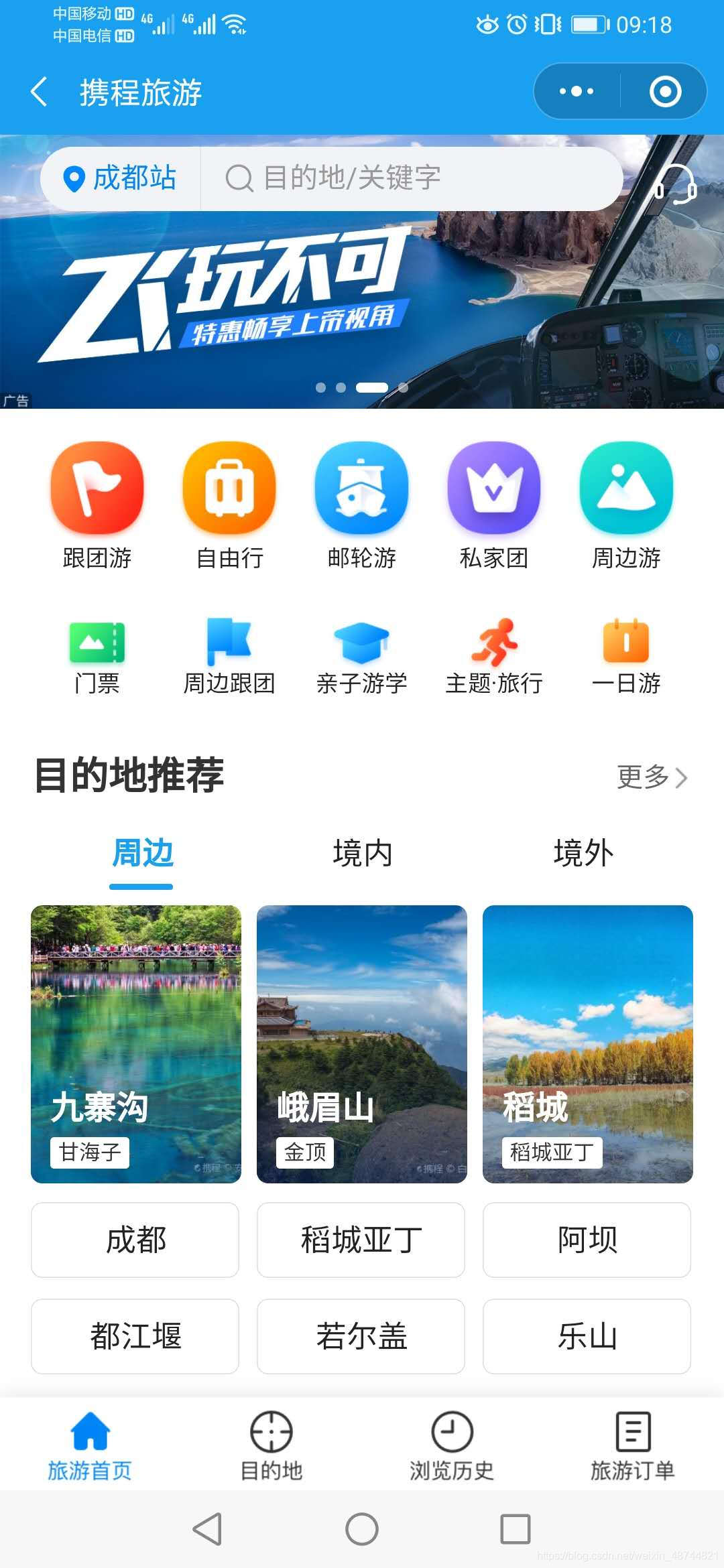Tap the system home button

click(362, 1529)
